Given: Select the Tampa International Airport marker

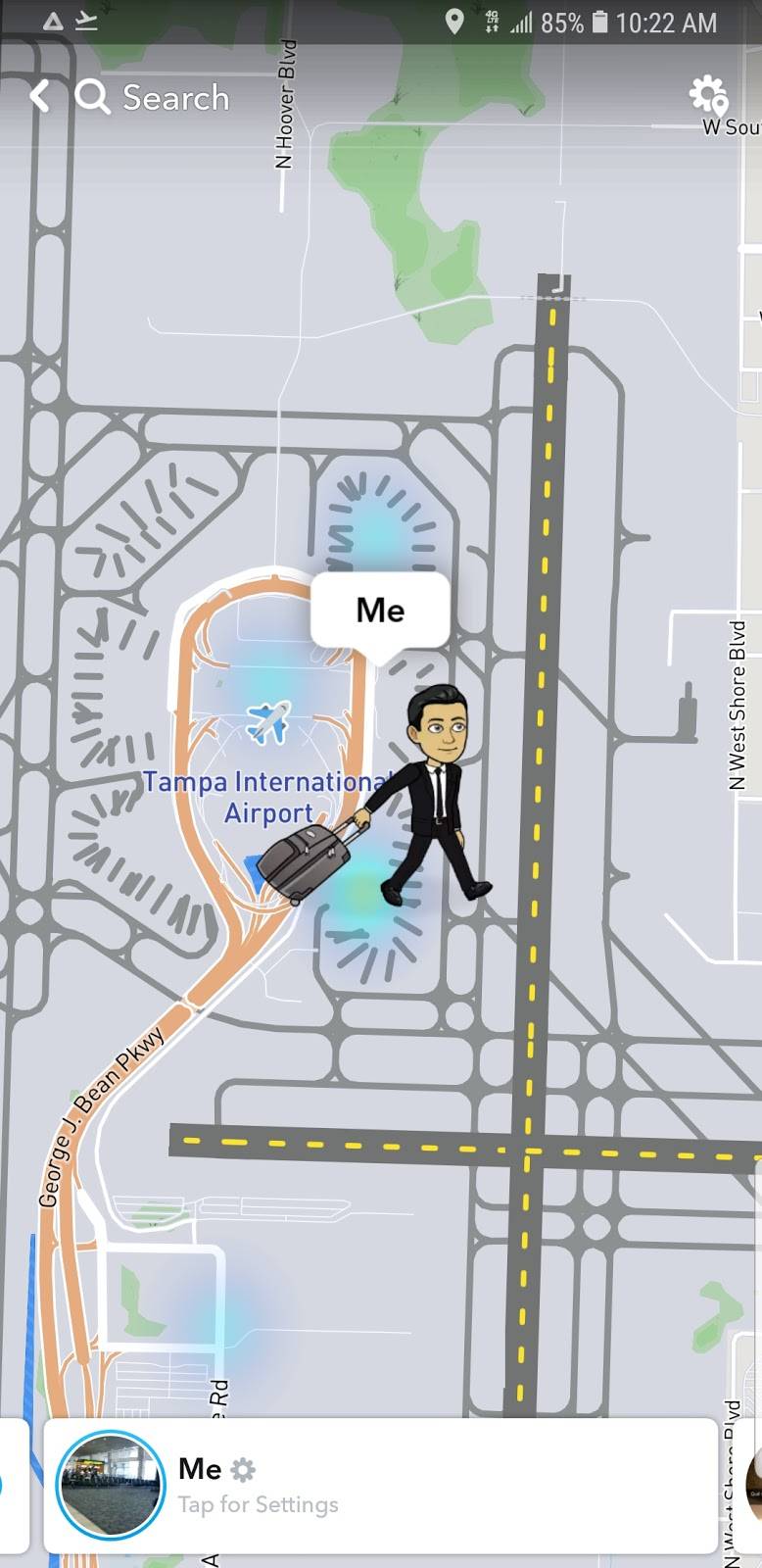Looking at the screenshot, I should click(269, 723).
